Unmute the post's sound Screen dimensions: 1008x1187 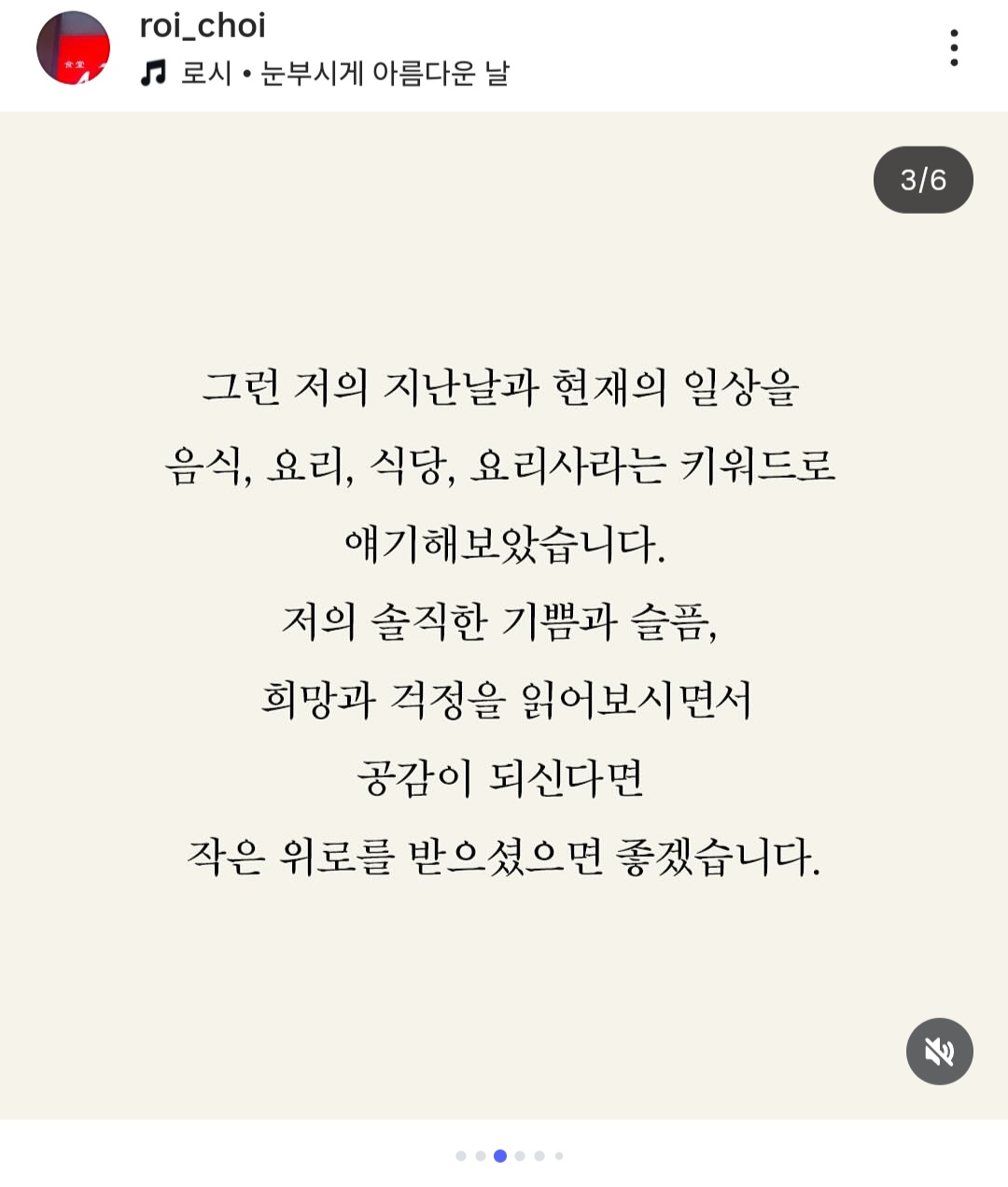pos(939,1052)
